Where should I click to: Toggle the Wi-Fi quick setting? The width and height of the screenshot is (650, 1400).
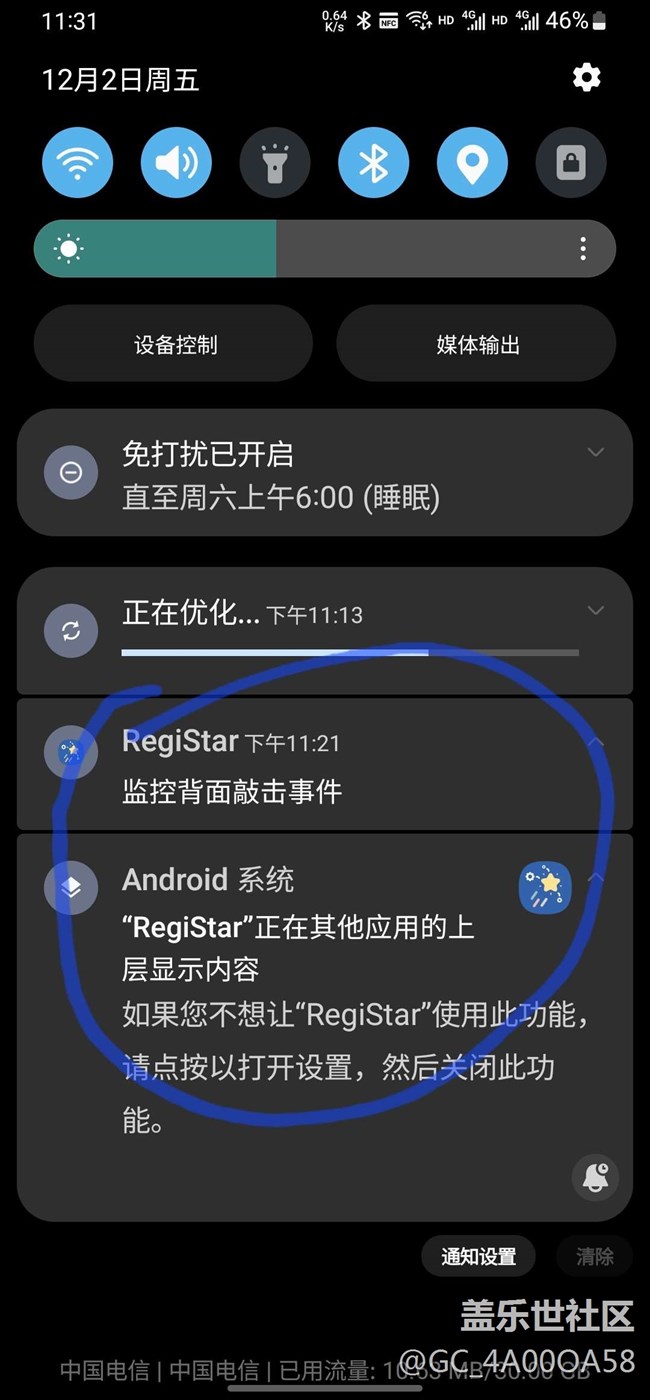(77, 162)
